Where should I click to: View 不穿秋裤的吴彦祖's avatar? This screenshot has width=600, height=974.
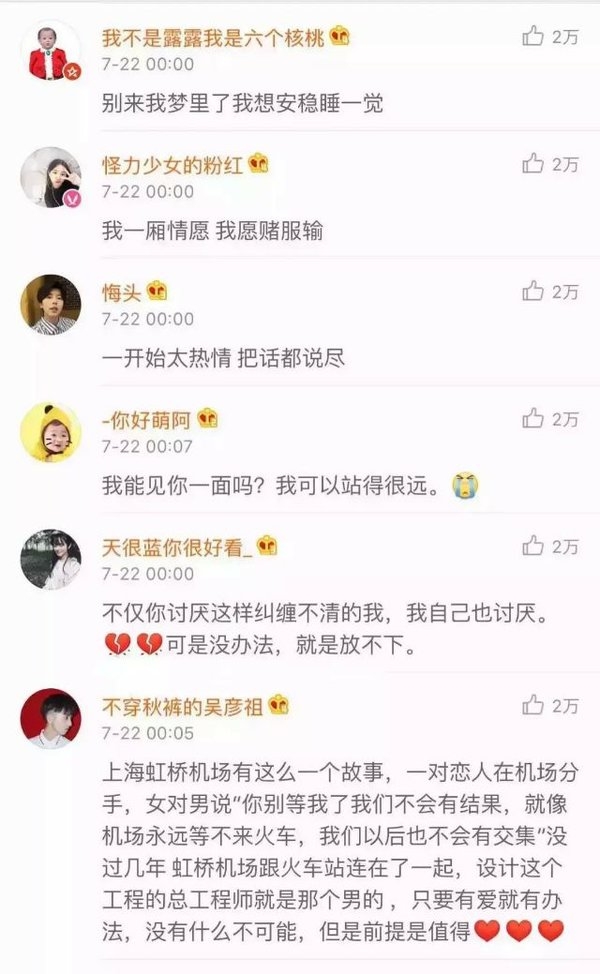point(51,719)
